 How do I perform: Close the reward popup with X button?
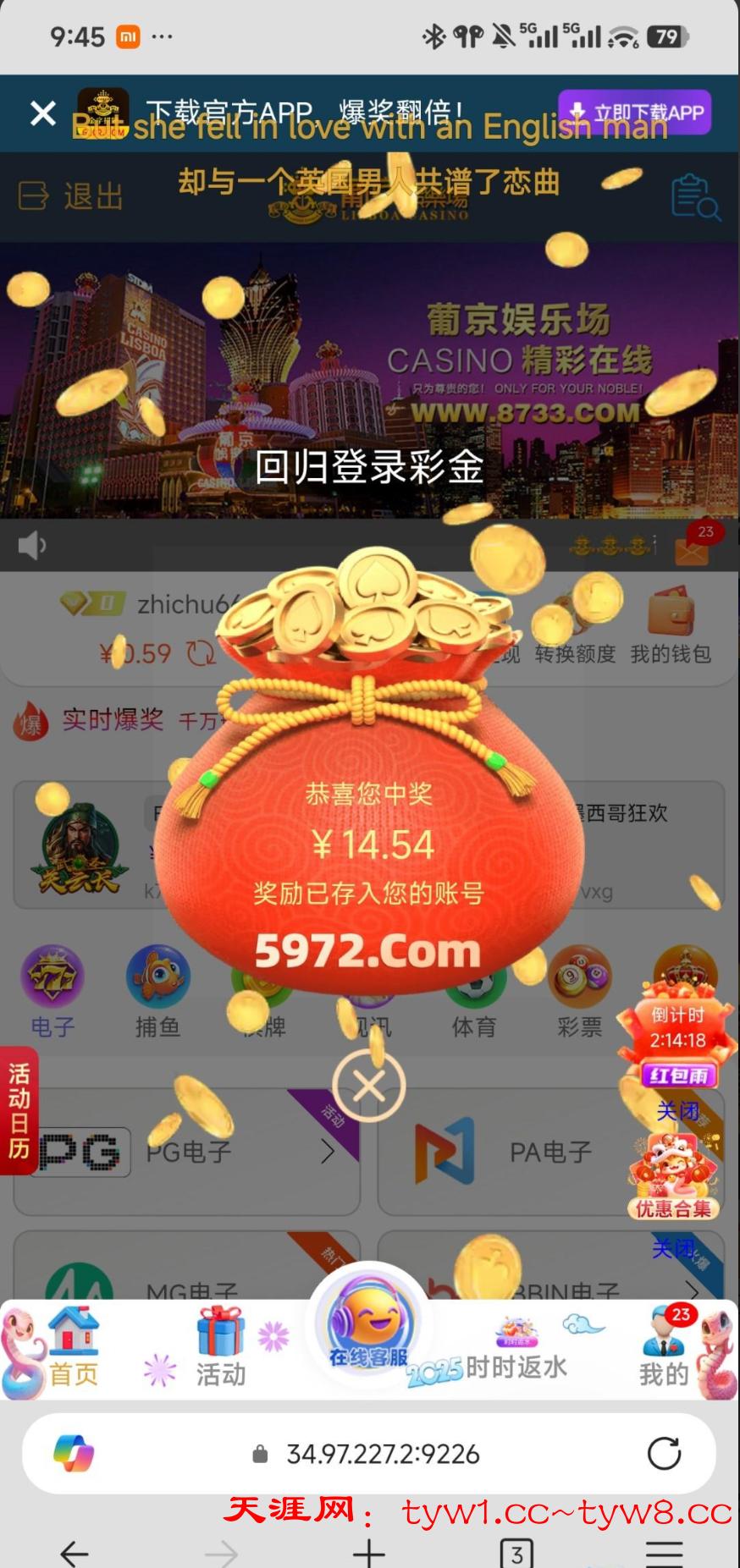click(x=368, y=1086)
